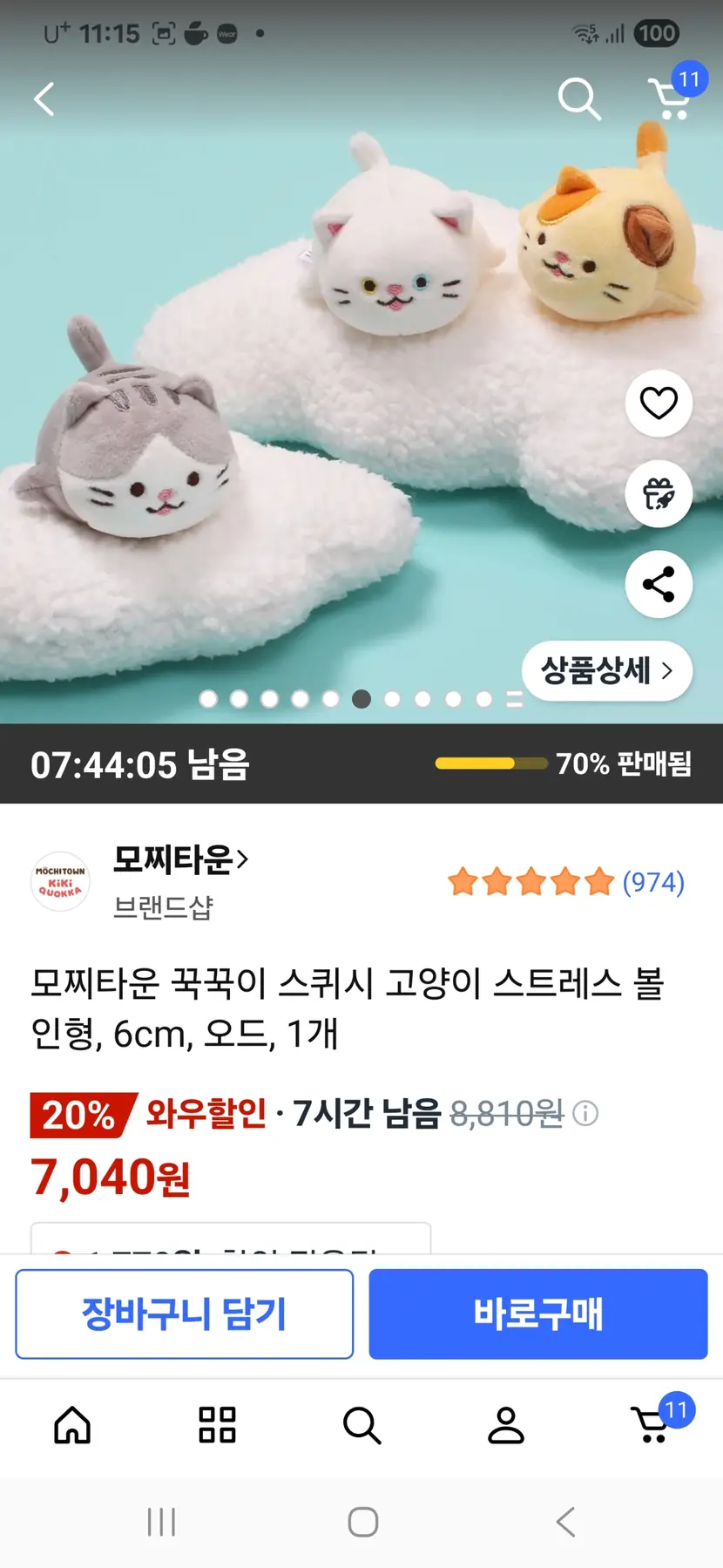Open system recent apps
723x1568 pixels.
(x=161, y=1522)
